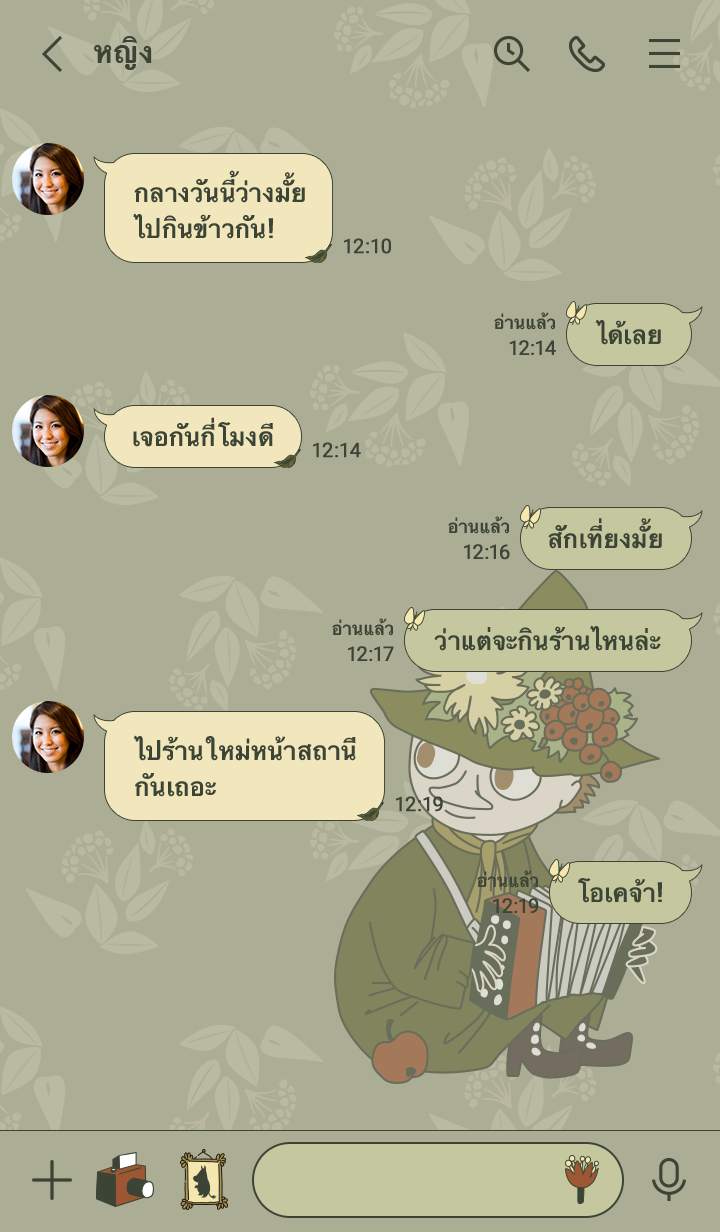Go back from the chat with หญิง
The image size is (720, 1232).
click(52, 54)
